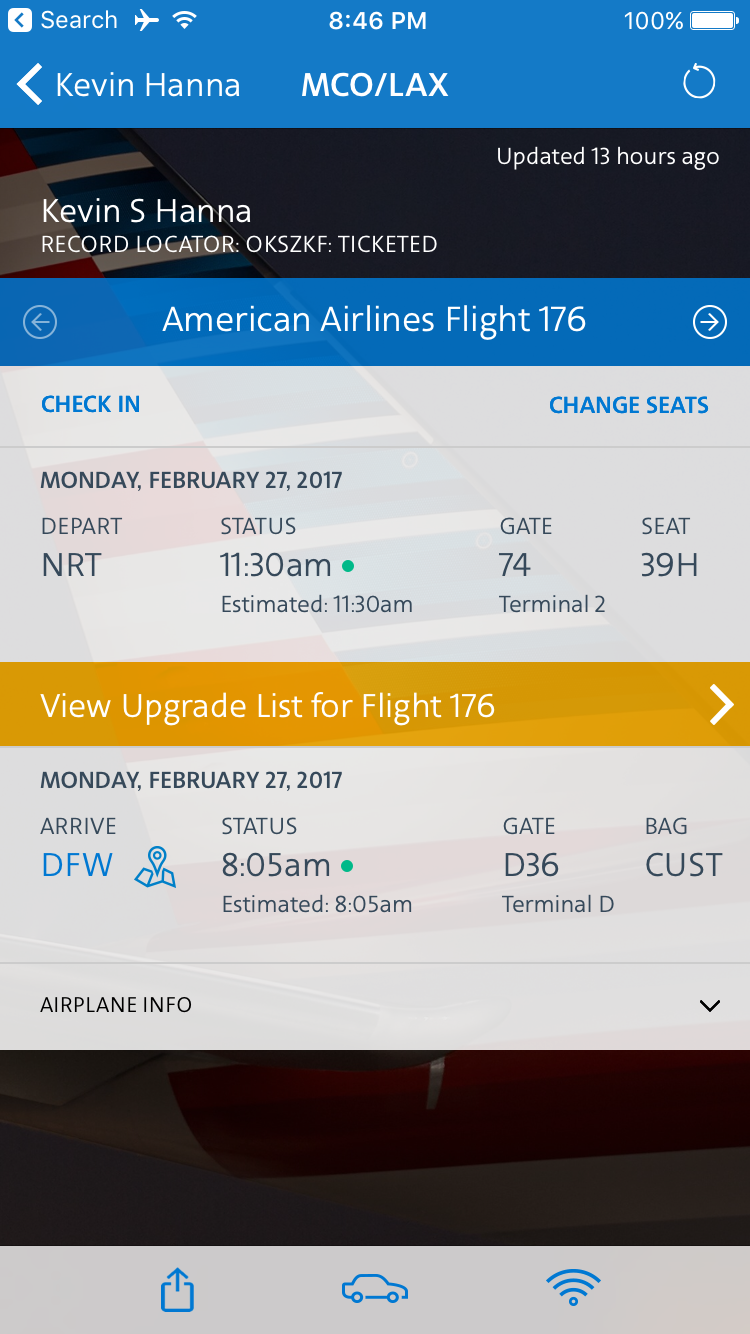The height and width of the screenshot is (1334, 750).
Task: Tap CHECK IN
Action: (90, 404)
